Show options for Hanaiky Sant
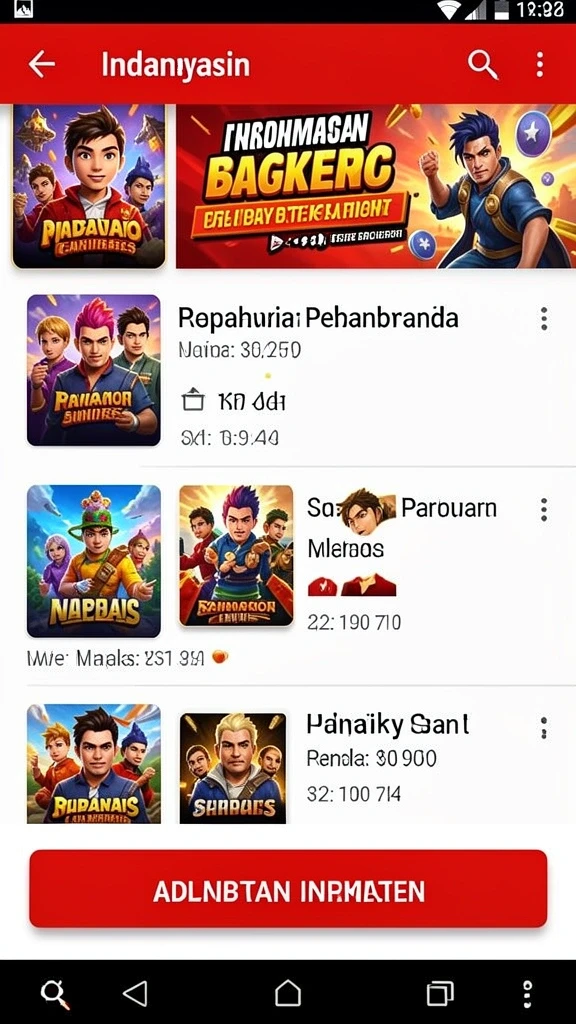576x1024 pixels. click(x=544, y=726)
